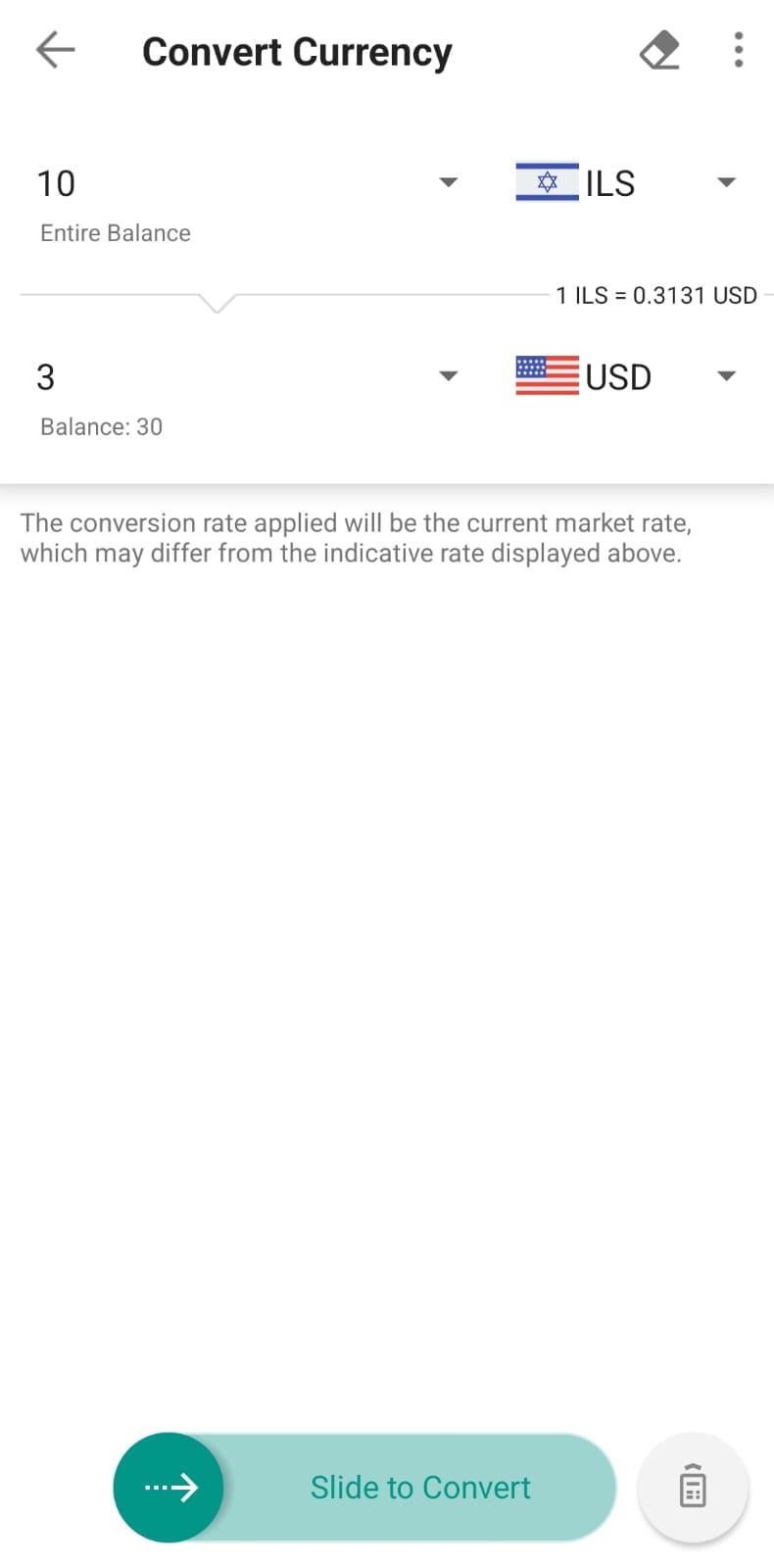
Task: Open the three-dot overflow menu
Action: [738, 50]
